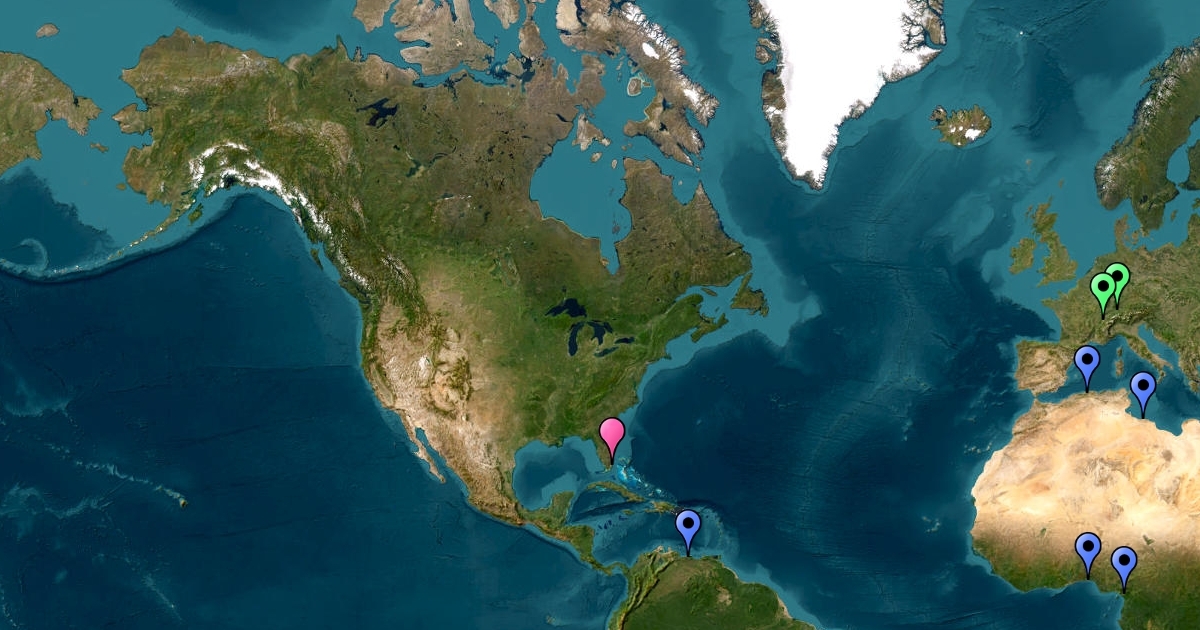The height and width of the screenshot is (630, 1200).
Task: Select the pink pin over Florida
Action: 611,435
